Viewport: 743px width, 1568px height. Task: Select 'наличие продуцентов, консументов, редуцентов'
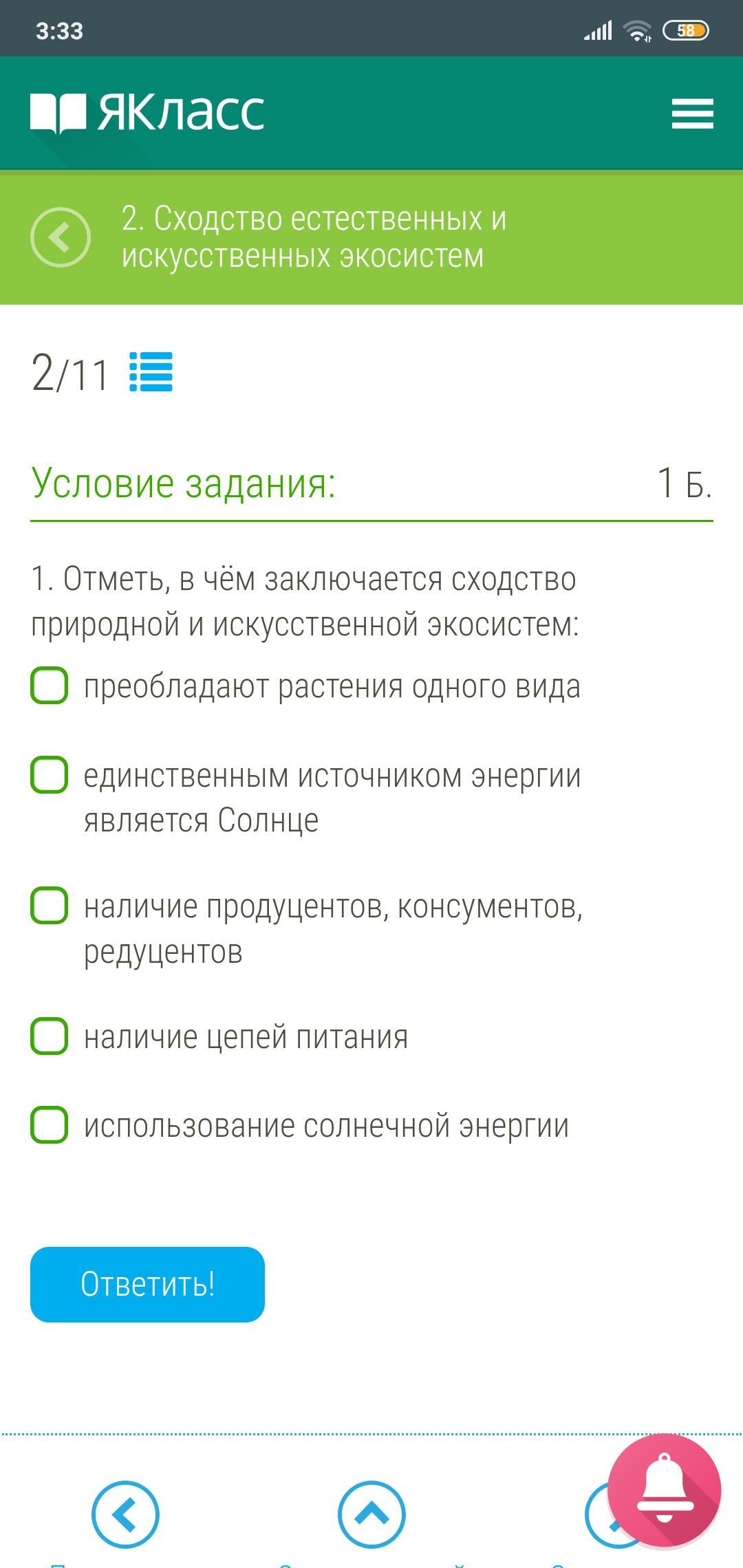[49, 905]
